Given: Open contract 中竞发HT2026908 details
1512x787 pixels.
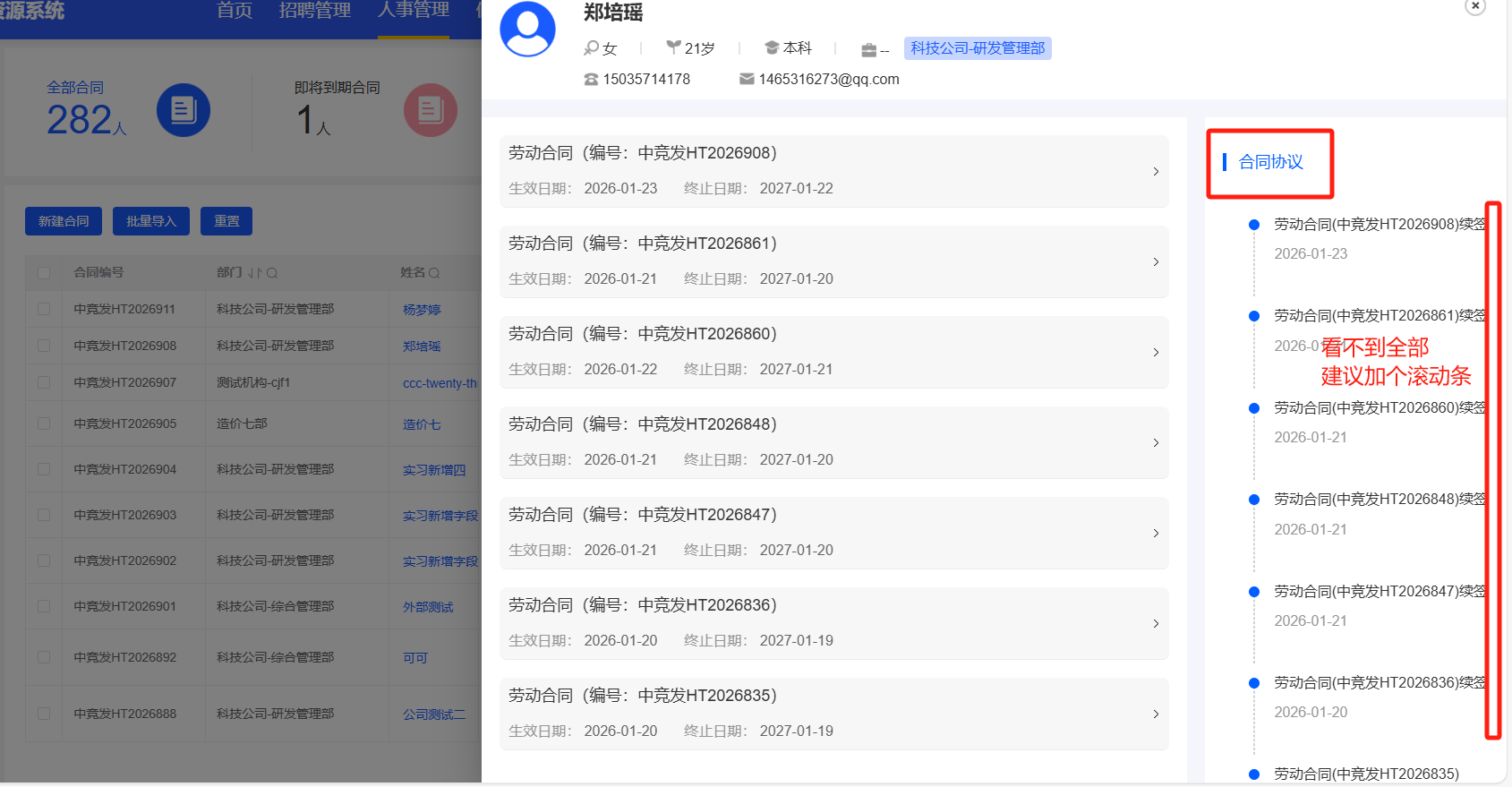Looking at the screenshot, I should [x=833, y=171].
